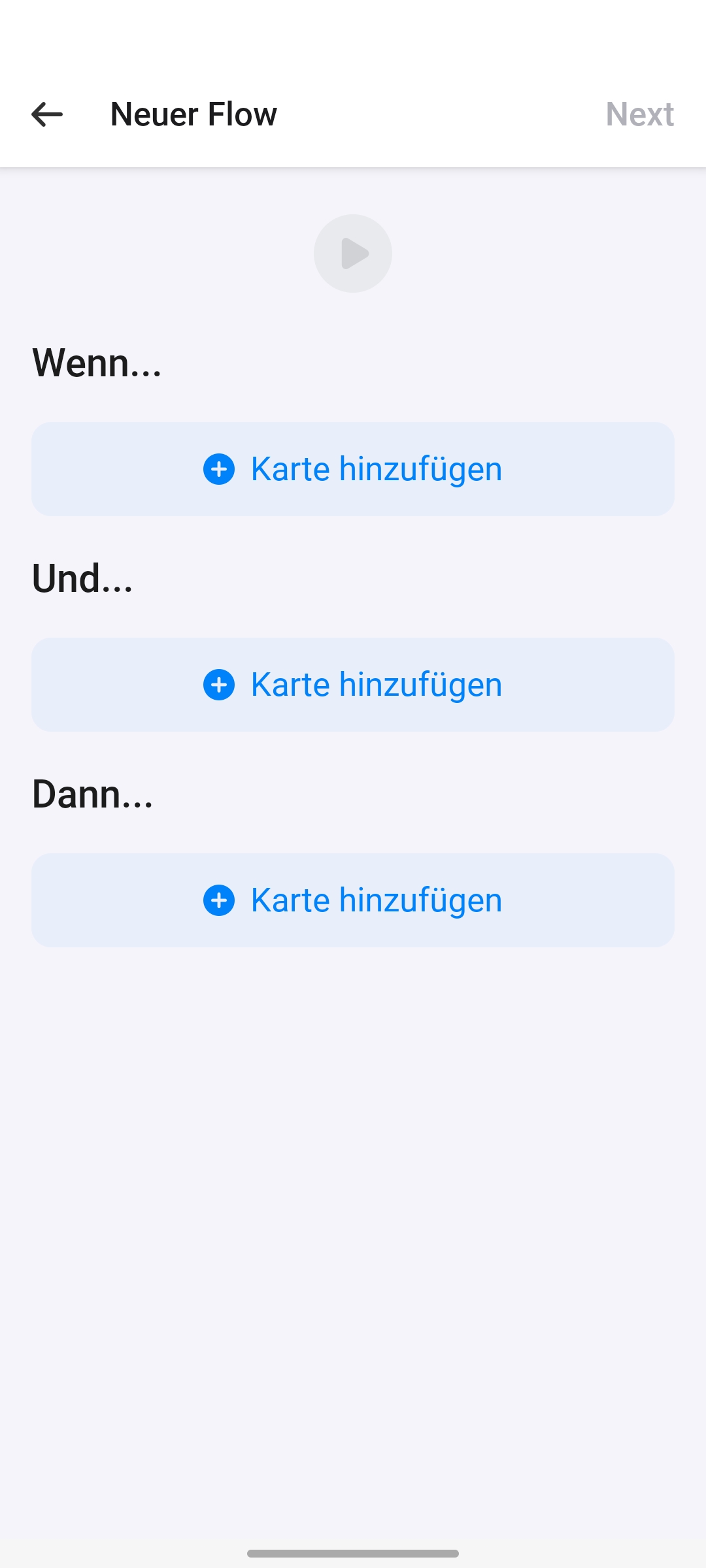Image resolution: width=706 pixels, height=1568 pixels.
Task: Tap Next in the top bar
Action: pyautogui.click(x=639, y=114)
